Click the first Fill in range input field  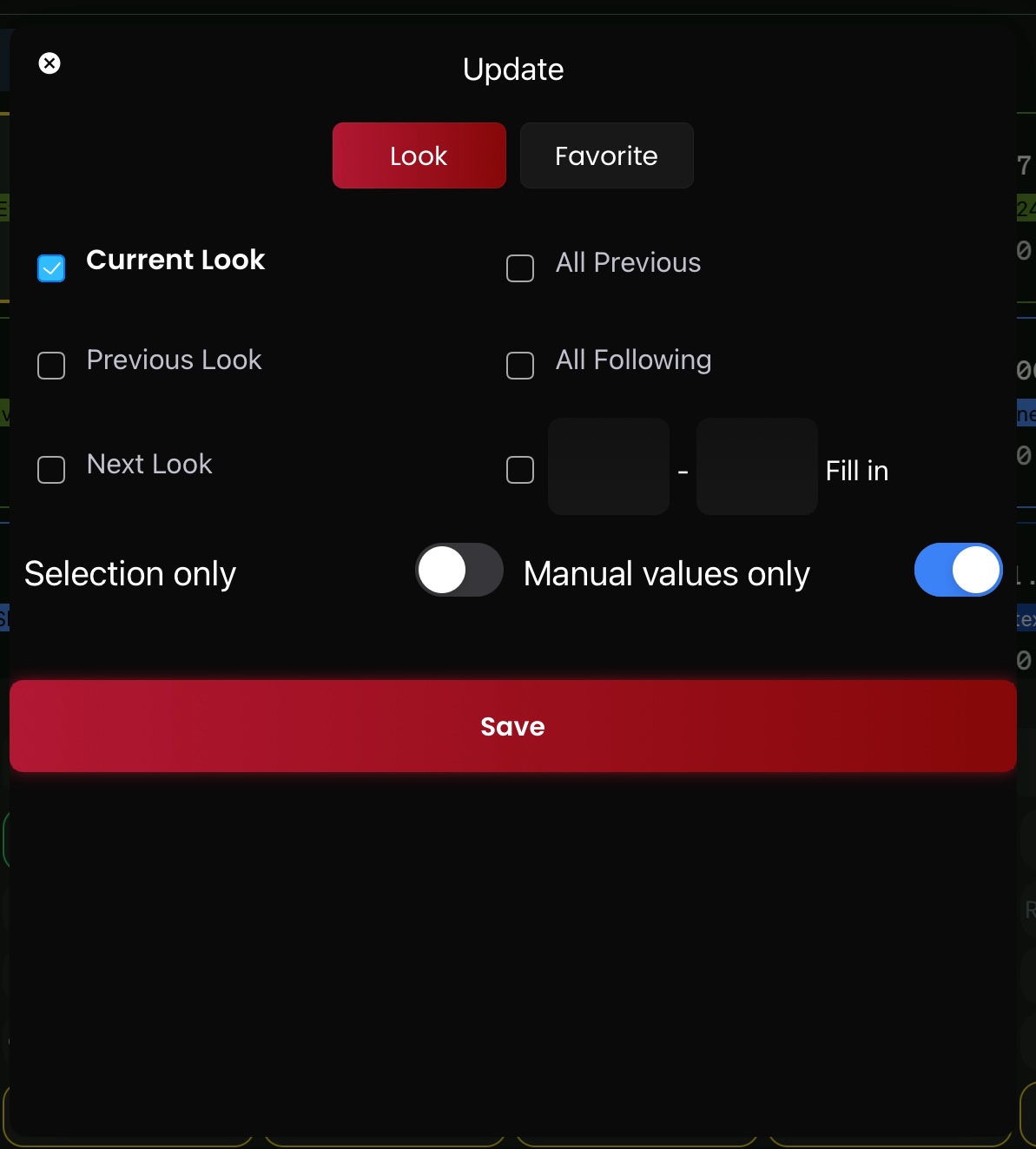608,466
